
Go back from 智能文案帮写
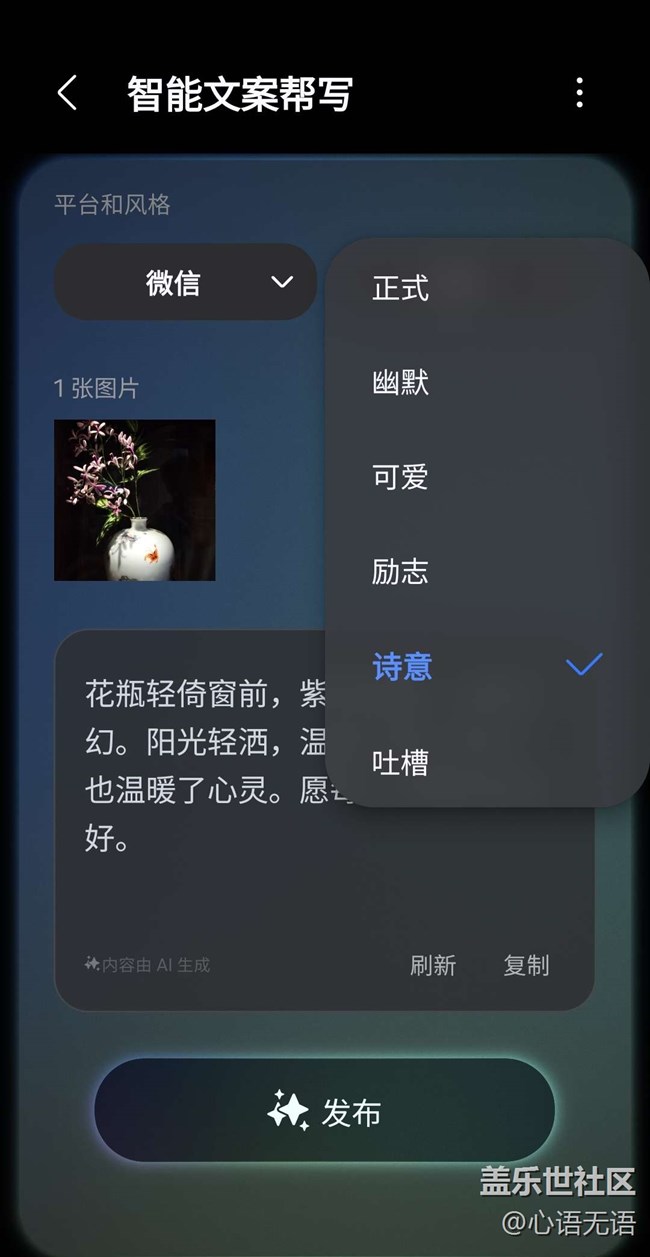(x=67, y=94)
